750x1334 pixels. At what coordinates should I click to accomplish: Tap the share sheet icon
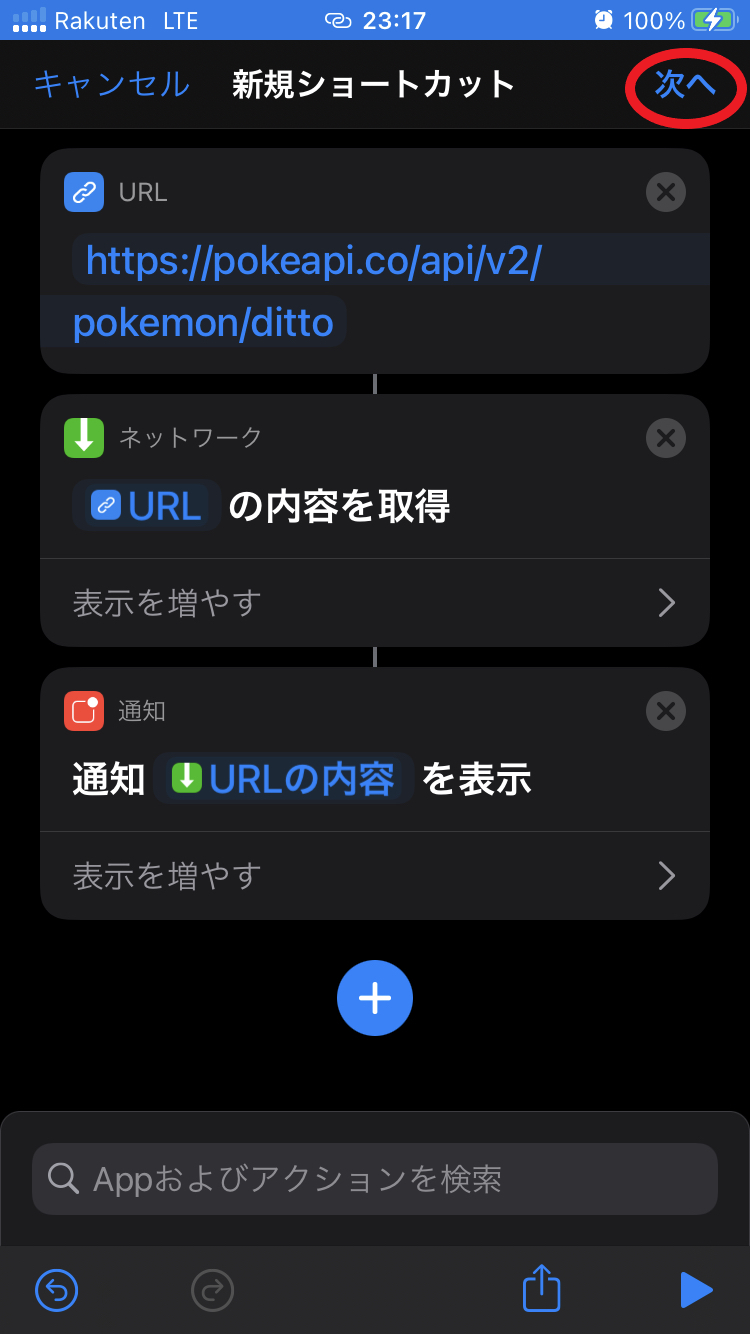(540, 1289)
